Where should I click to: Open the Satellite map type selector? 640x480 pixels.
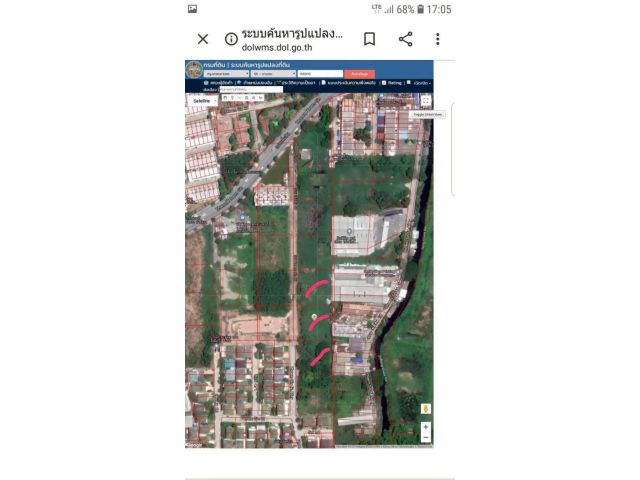pos(204,101)
